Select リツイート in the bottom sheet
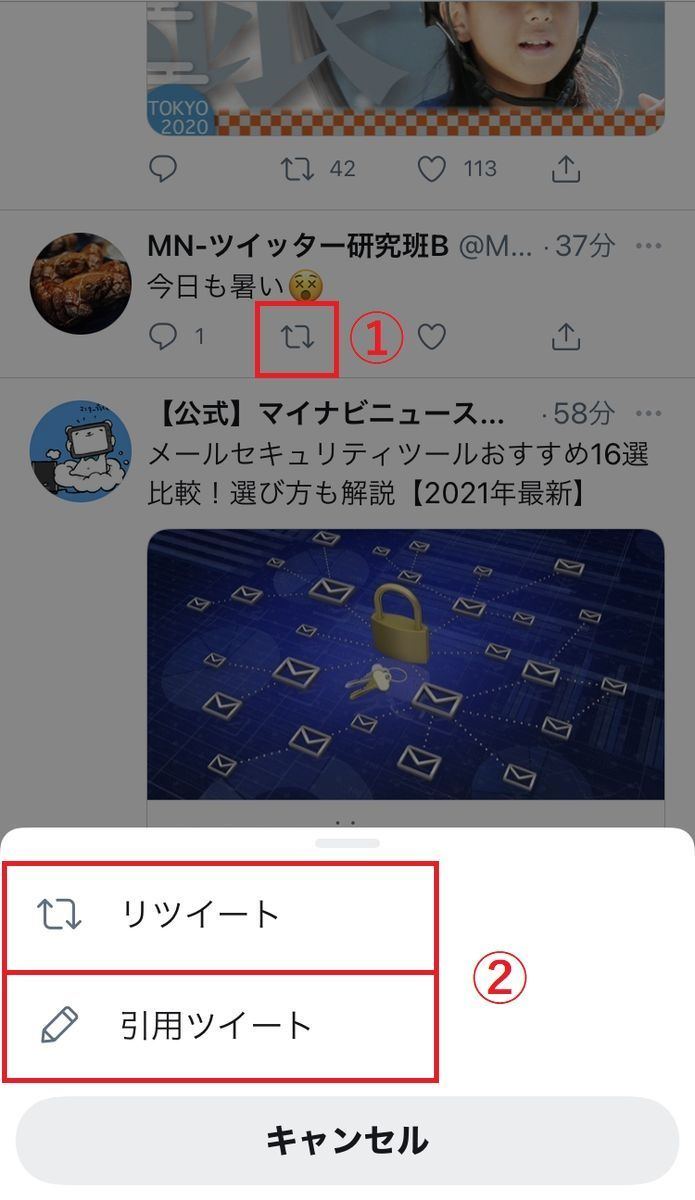 tap(220, 916)
